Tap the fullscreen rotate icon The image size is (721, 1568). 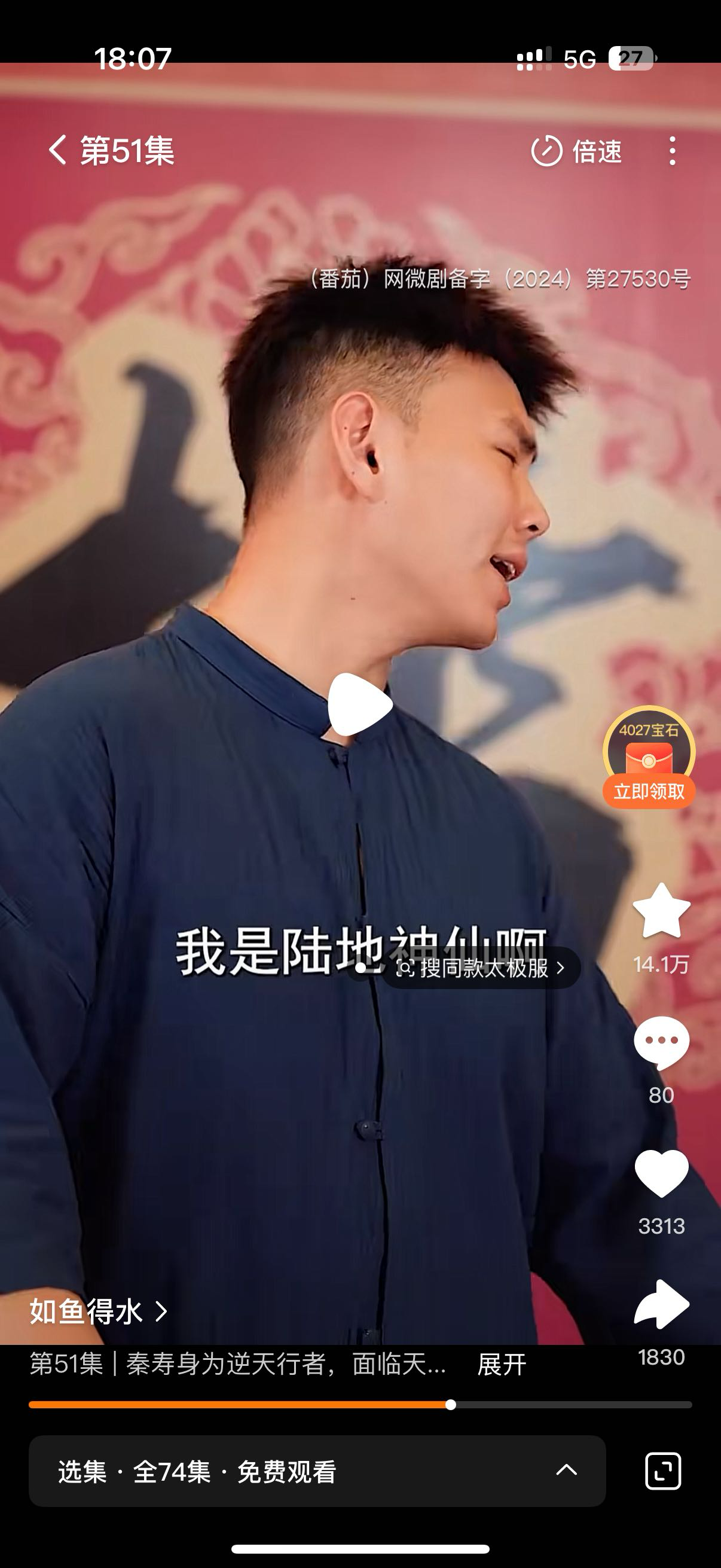tap(662, 1471)
